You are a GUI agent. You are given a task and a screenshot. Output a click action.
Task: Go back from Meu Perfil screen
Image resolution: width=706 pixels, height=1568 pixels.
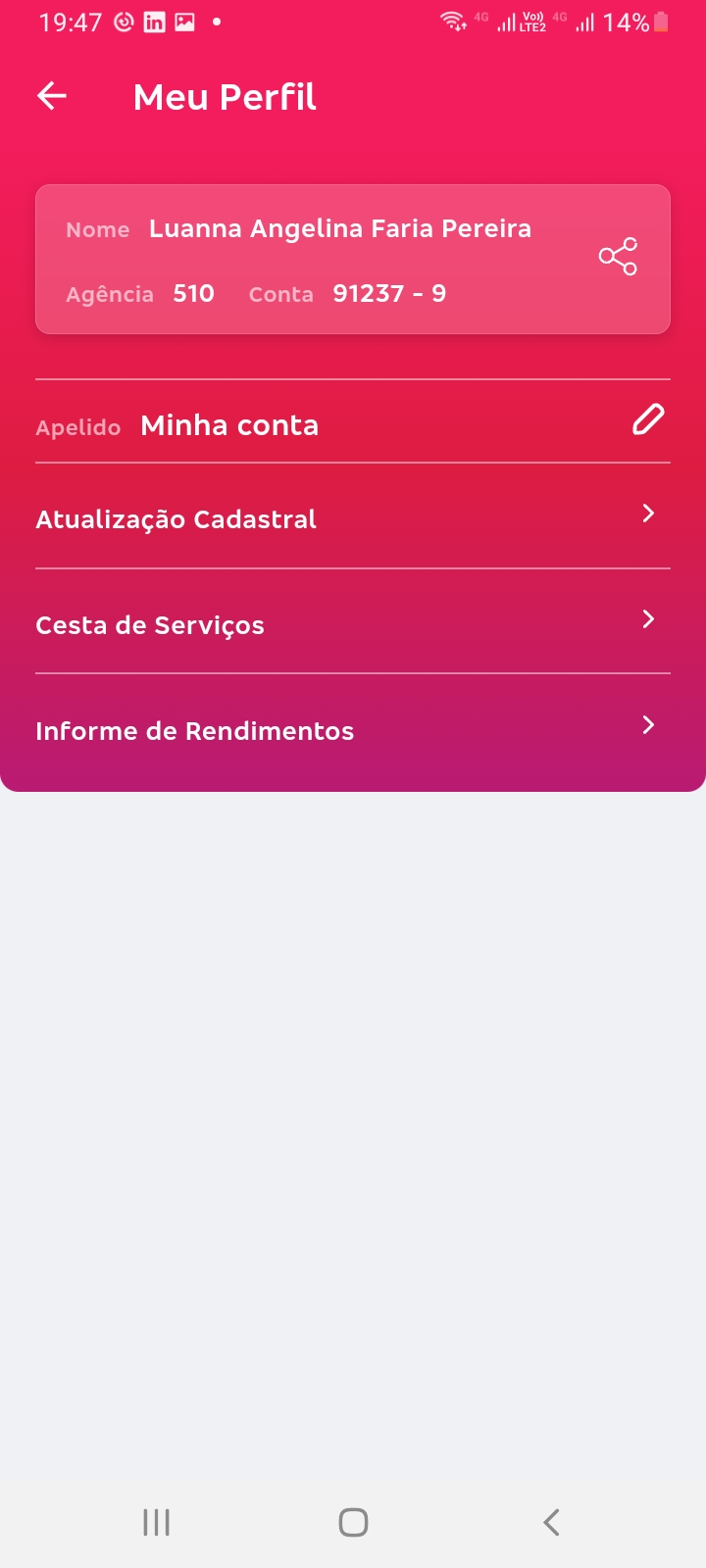pos(52,96)
